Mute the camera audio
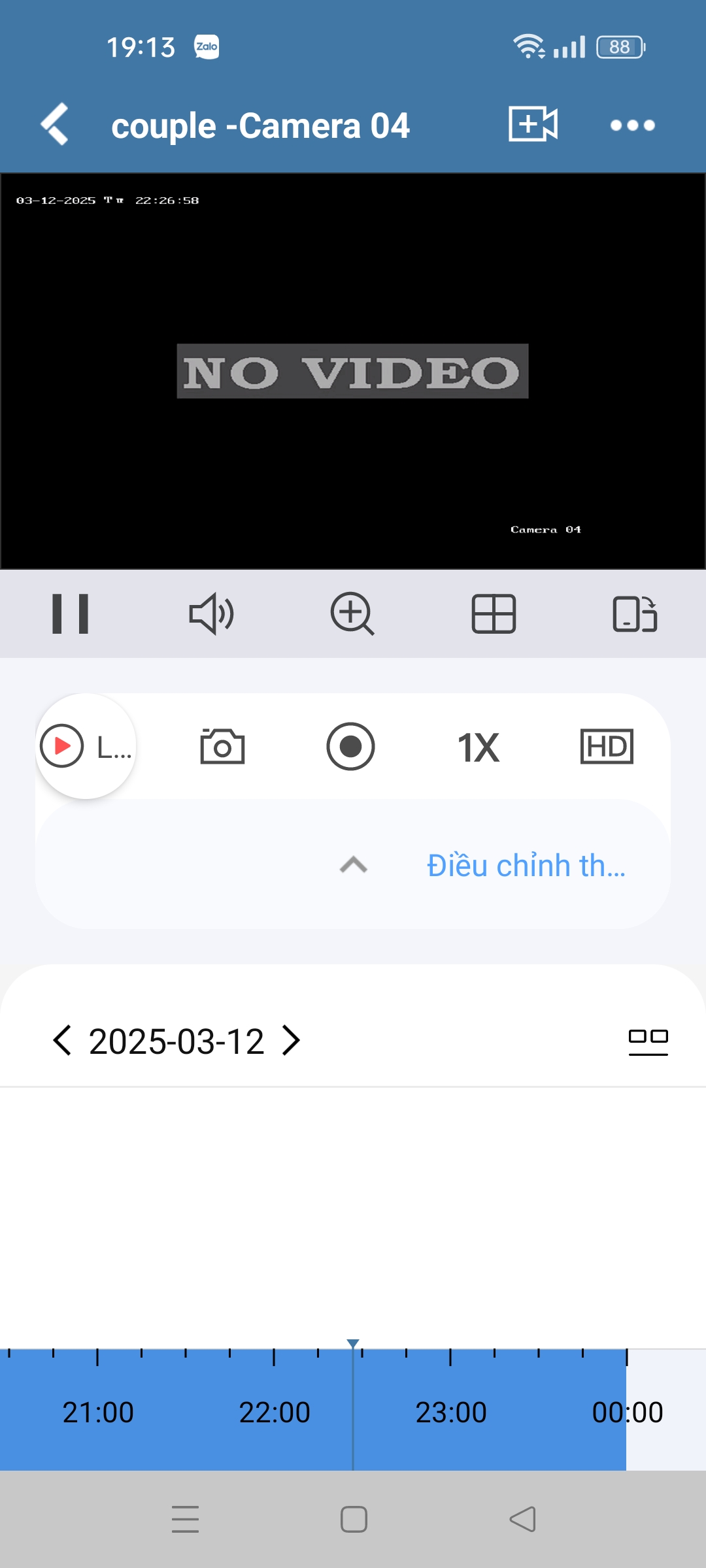Screen dimensions: 706x1568 tap(211, 614)
